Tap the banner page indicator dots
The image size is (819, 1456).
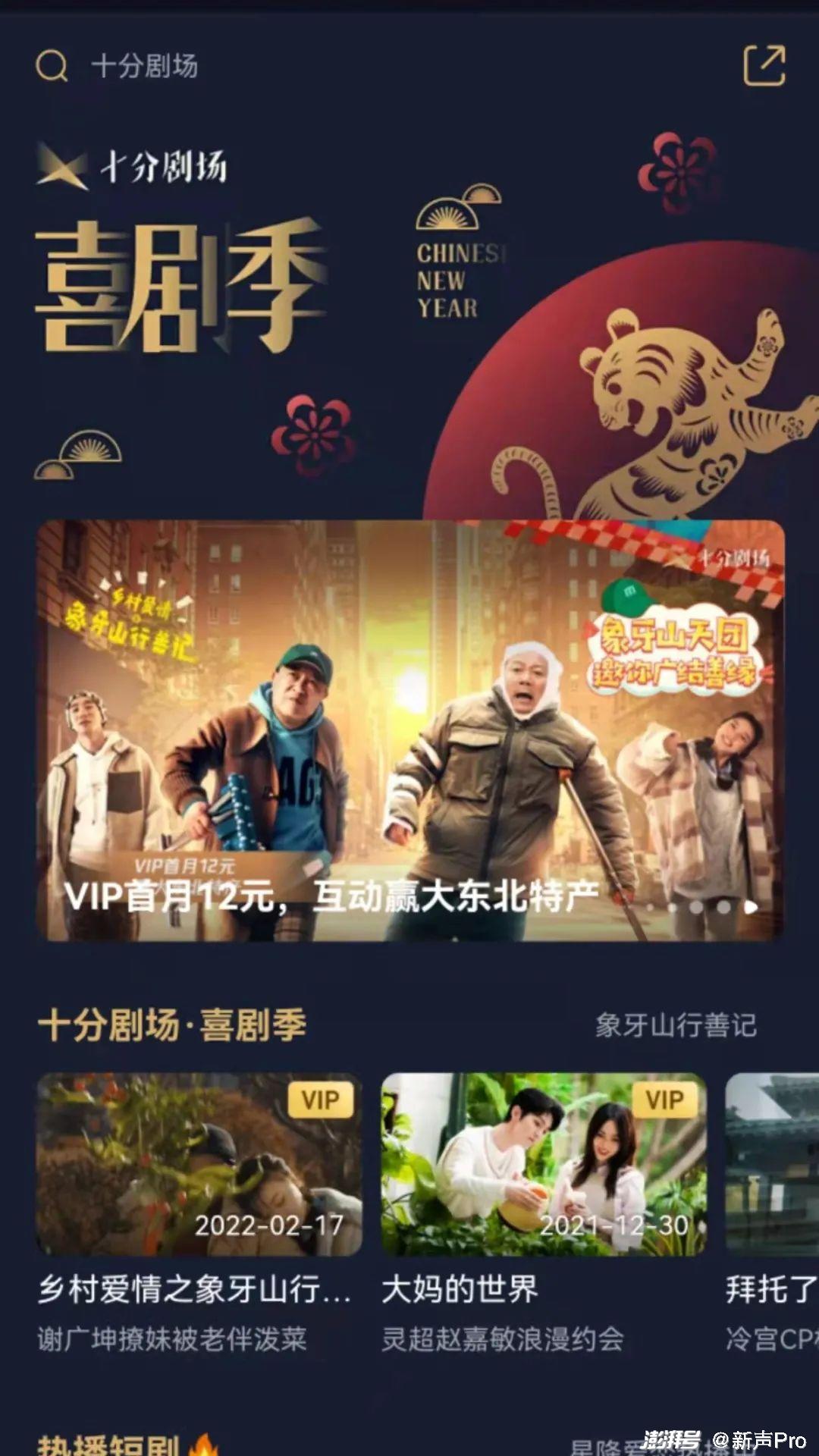(699, 906)
